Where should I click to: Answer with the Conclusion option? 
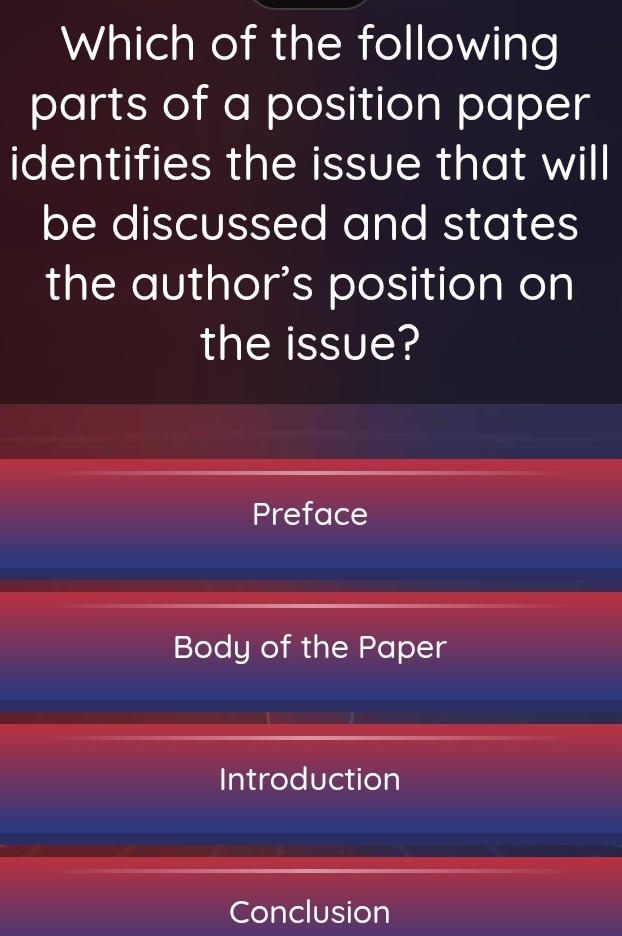(x=310, y=908)
